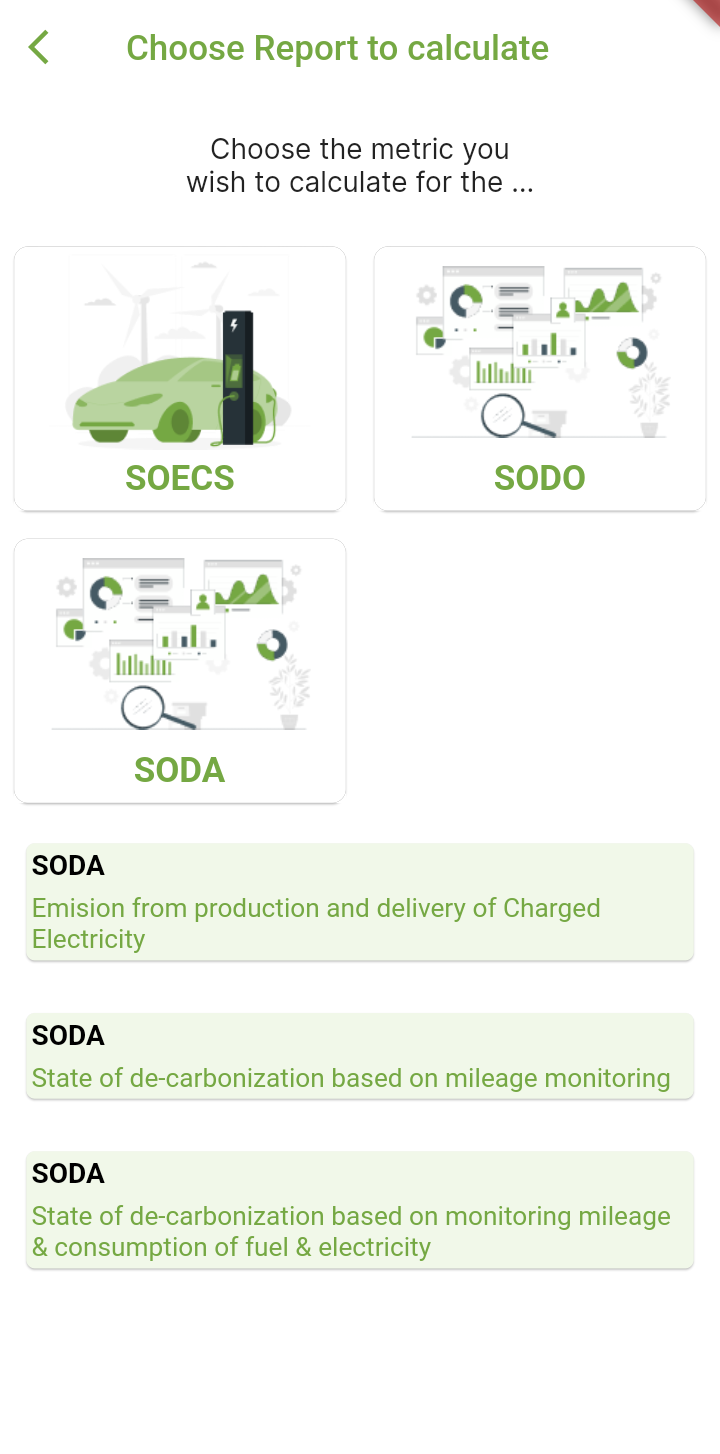This screenshot has height=1454, width=720.
Task: Open SODA emission from Charged Electricity option
Action: pyautogui.click(x=360, y=902)
